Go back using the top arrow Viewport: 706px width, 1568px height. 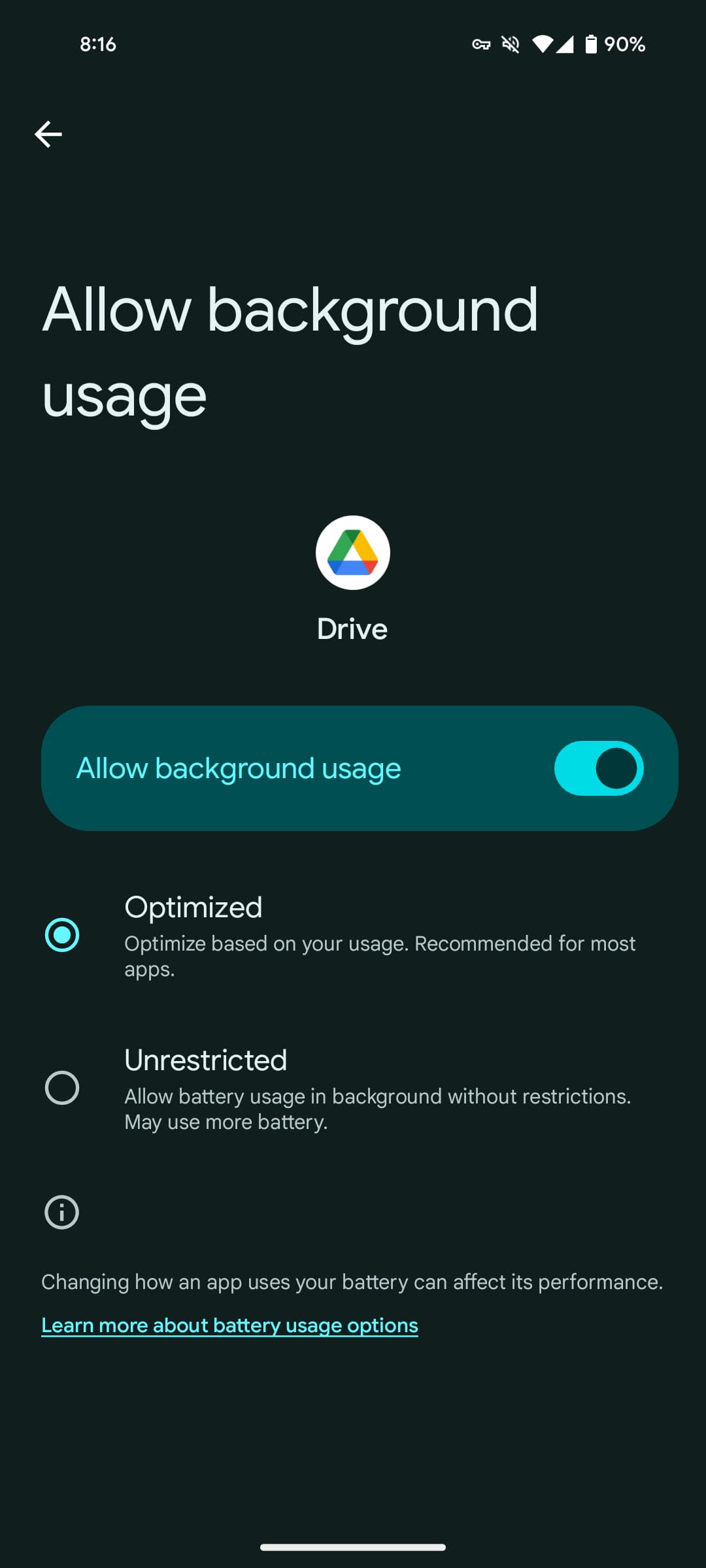click(x=48, y=135)
